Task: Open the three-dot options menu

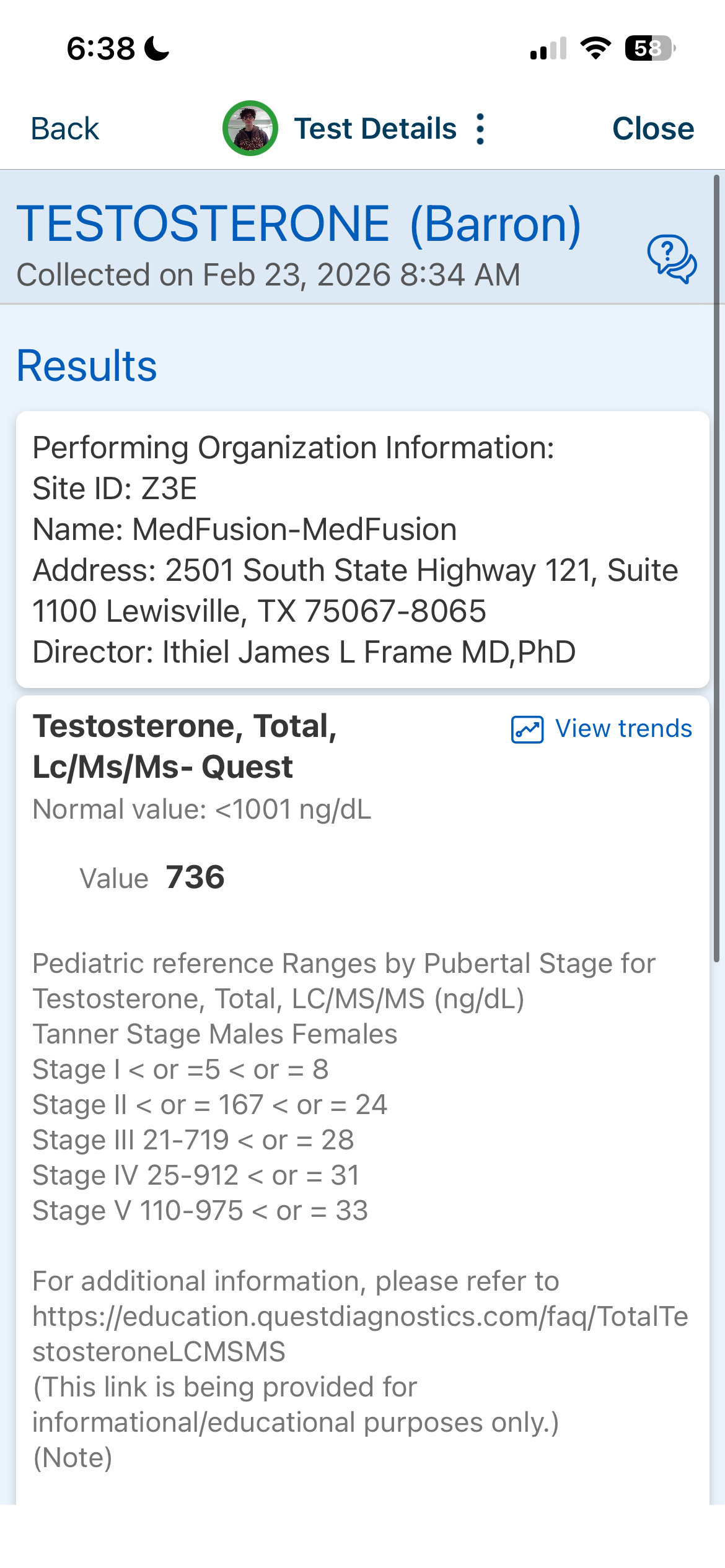Action: [x=480, y=129]
